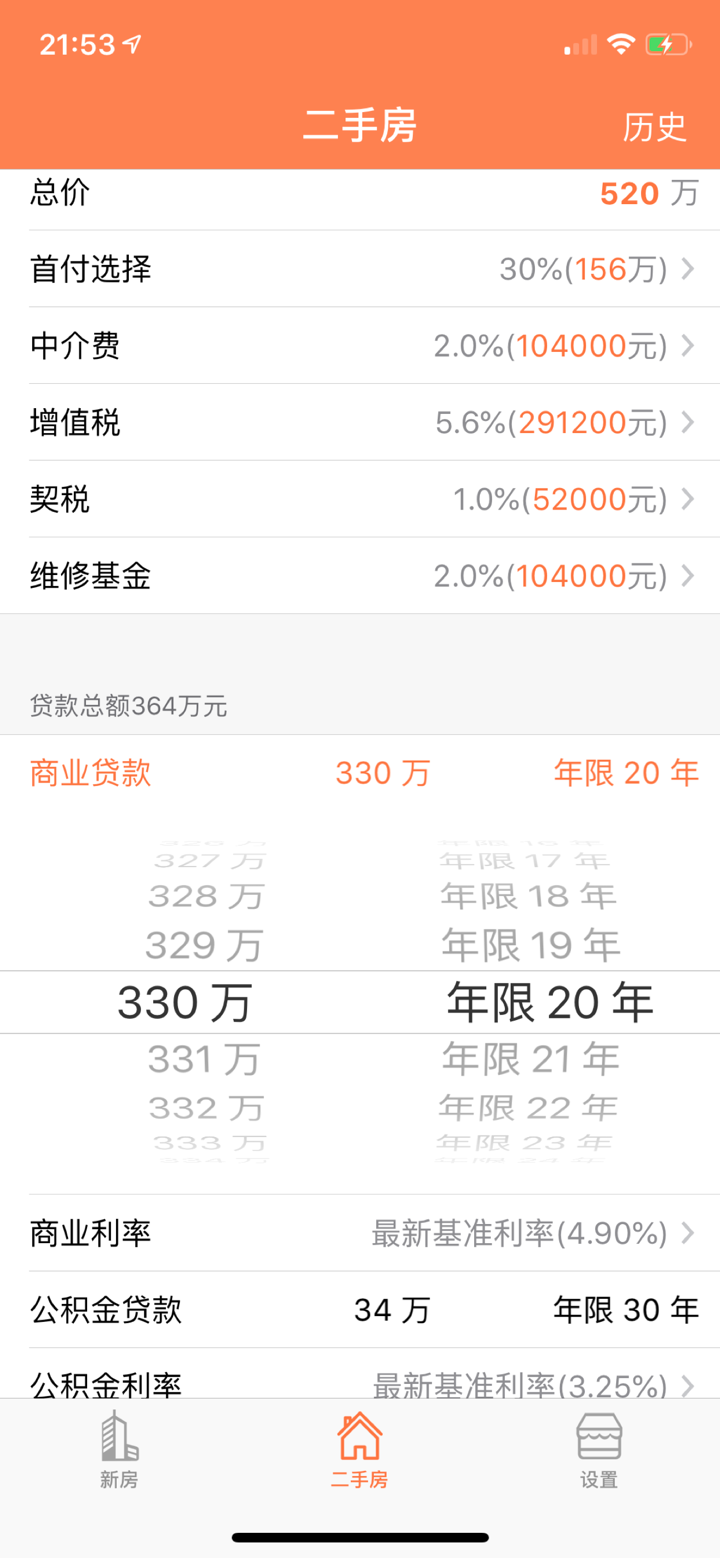Open the 增值税 rate selector
The height and width of the screenshot is (1558, 720).
tap(560, 422)
